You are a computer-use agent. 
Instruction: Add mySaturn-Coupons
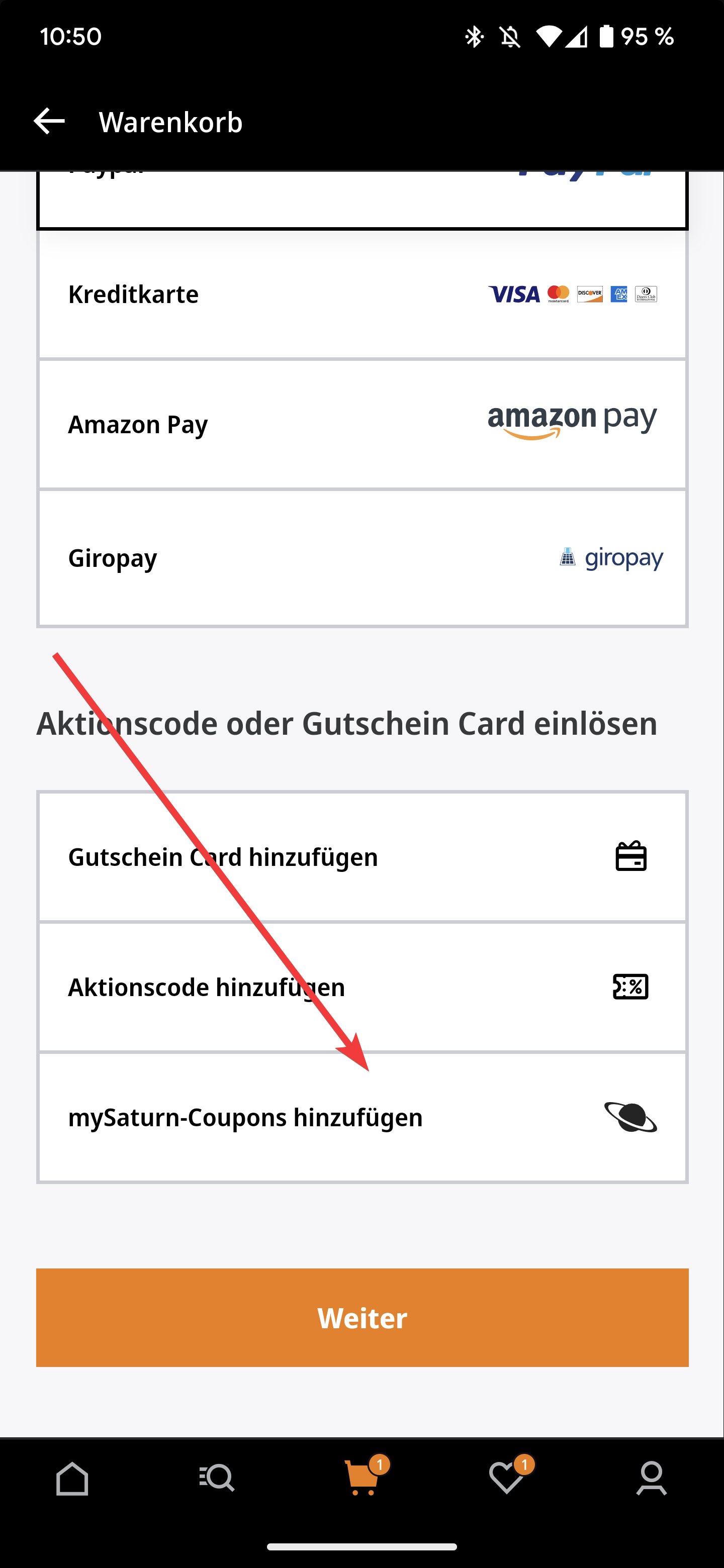[363, 1118]
